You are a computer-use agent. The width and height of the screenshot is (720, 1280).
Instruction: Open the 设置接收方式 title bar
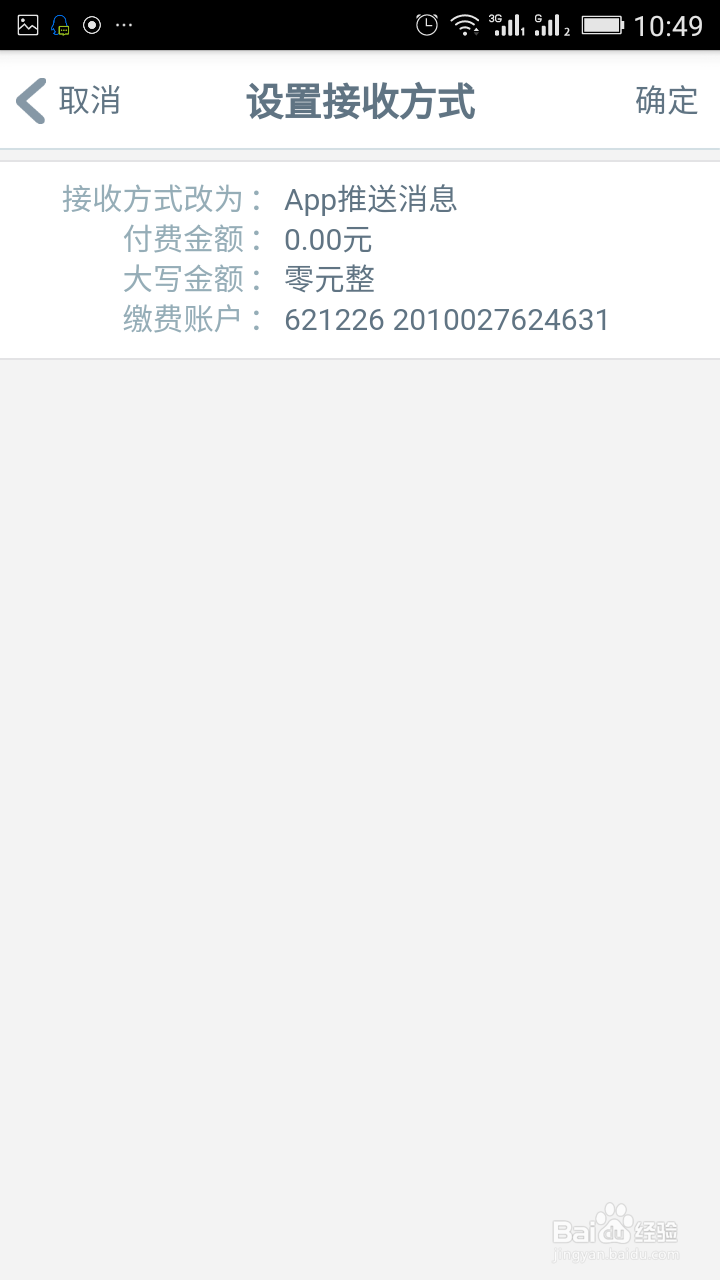[x=360, y=101]
